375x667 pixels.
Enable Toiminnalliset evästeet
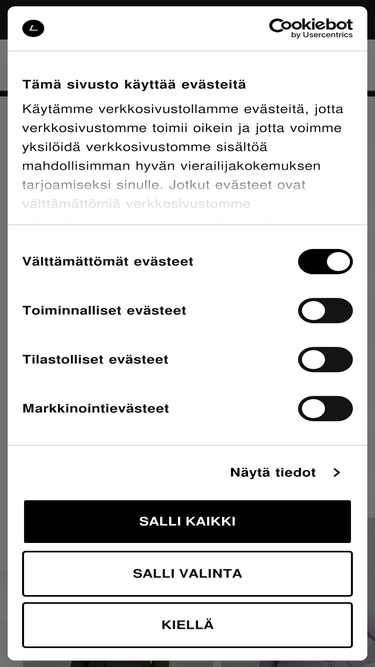coord(325,311)
